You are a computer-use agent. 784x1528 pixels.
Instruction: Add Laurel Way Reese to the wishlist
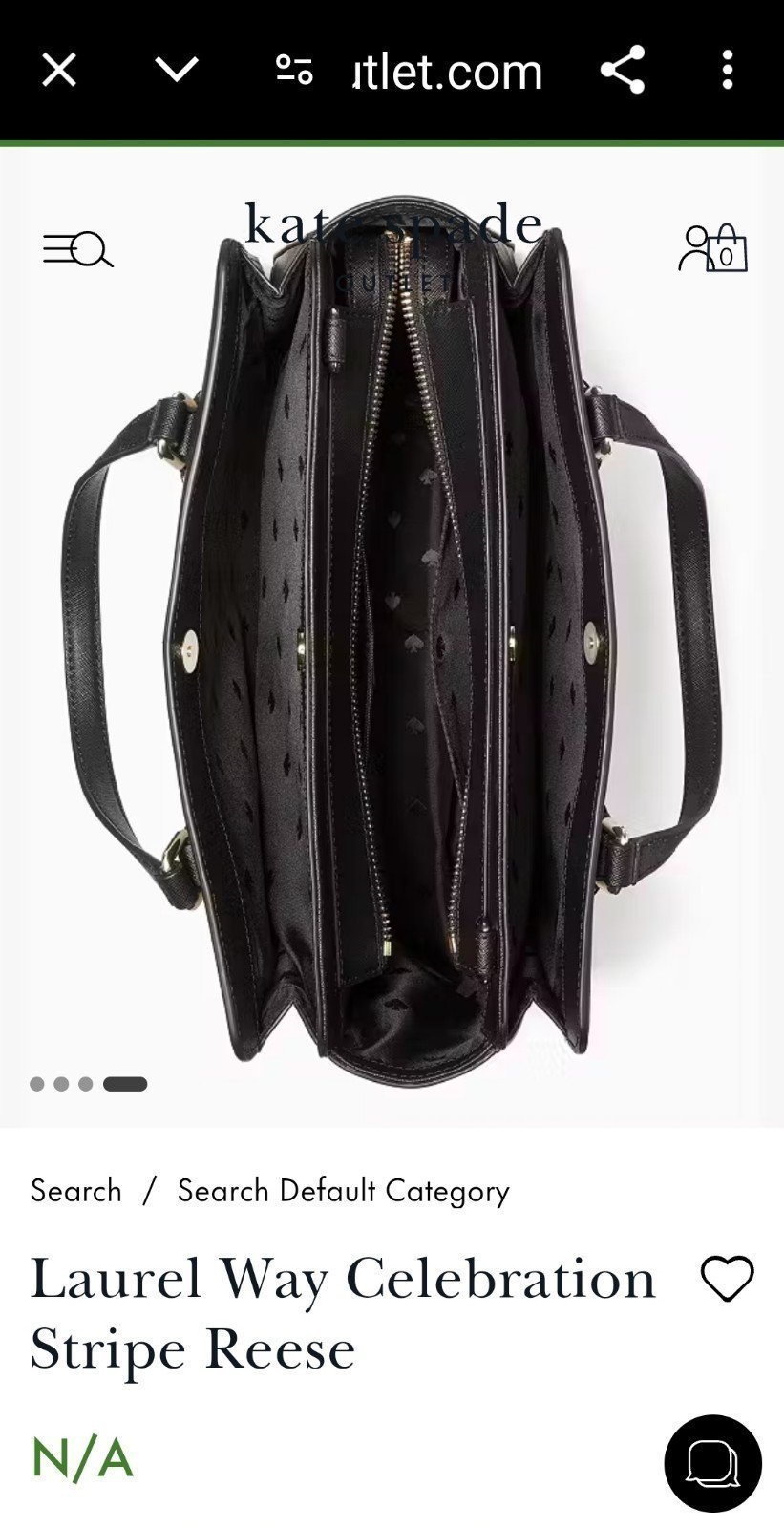(x=728, y=1279)
